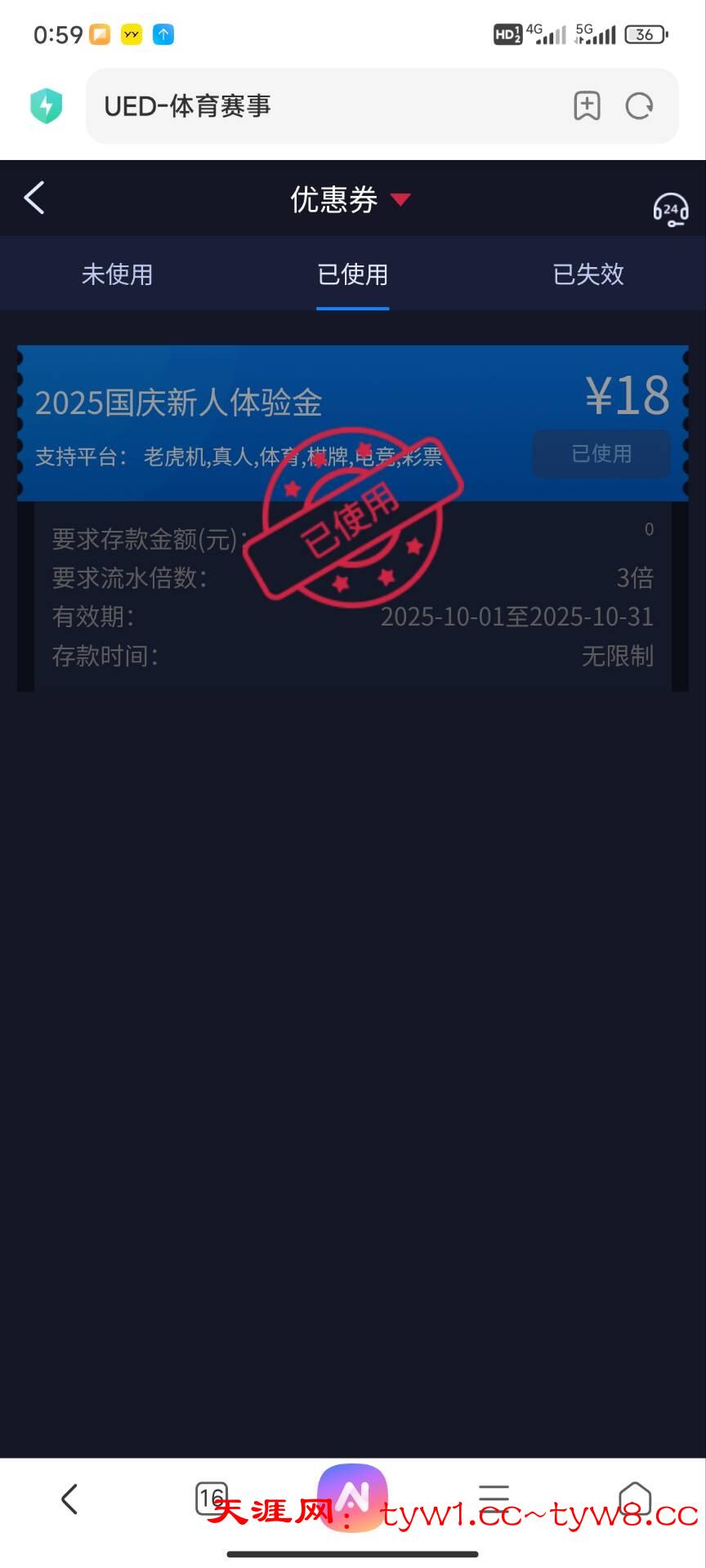Viewport: 706px width, 1568px height.
Task: Tap the browser address bar UED-体育赛事
Action: 327,106
